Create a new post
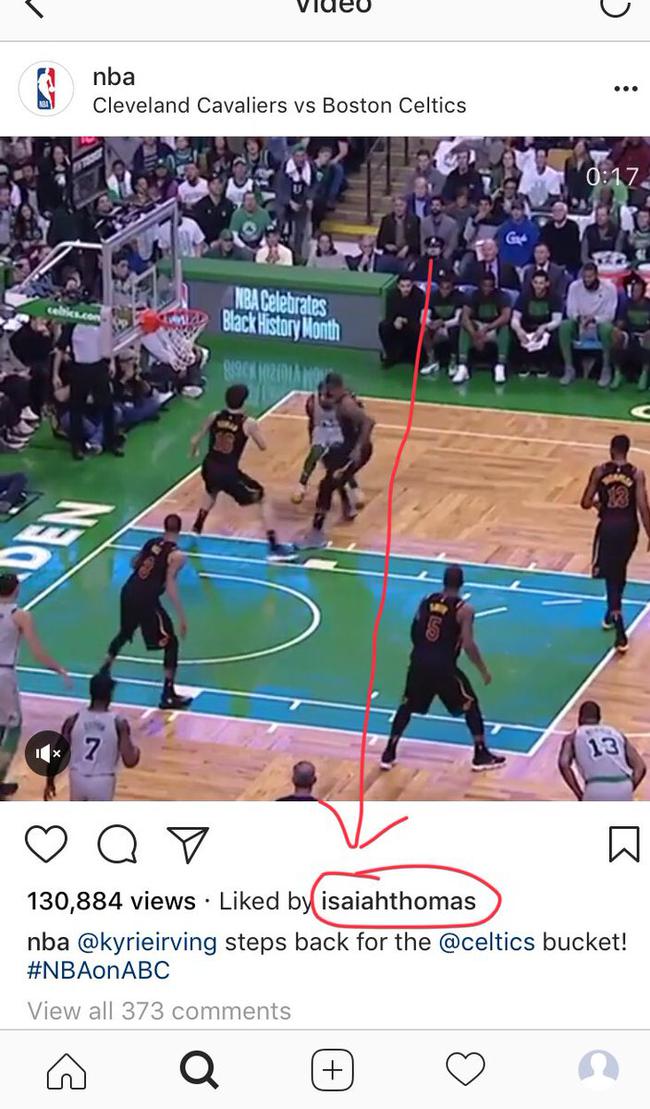 pyautogui.click(x=332, y=1071)
